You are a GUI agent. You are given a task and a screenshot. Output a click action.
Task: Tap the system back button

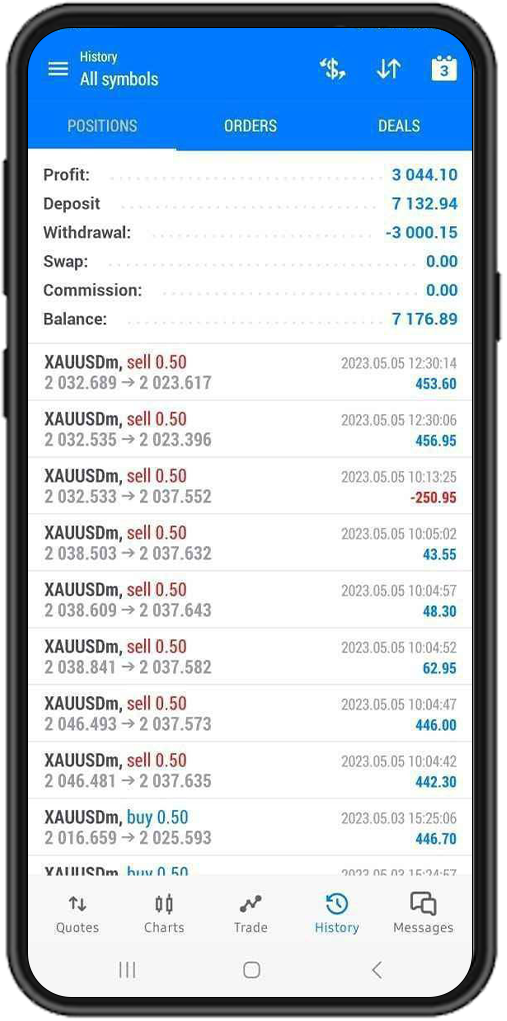click(x=376, y=970)
